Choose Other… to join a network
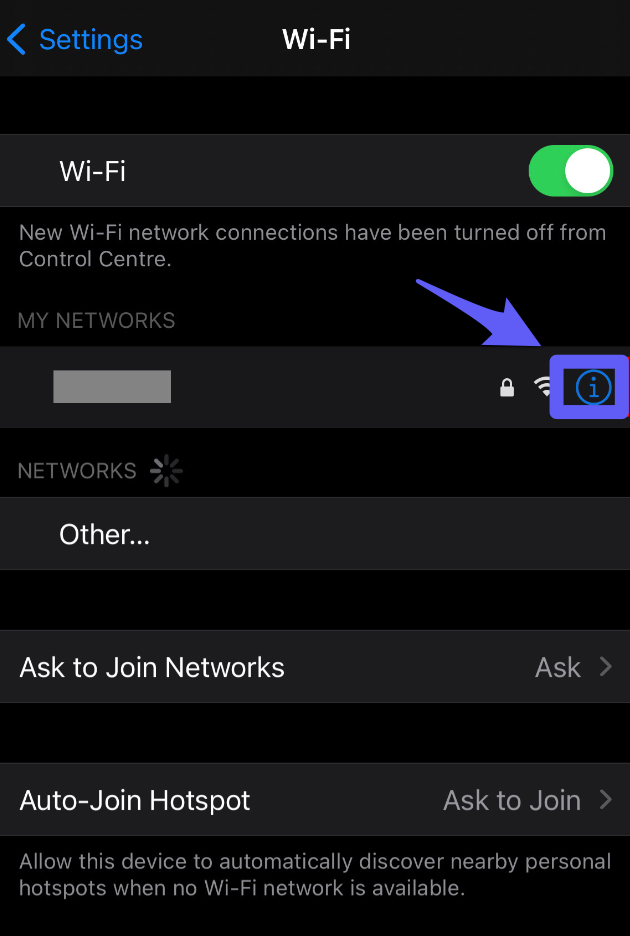This screenshot has height=936, width=630. click(105, 534)
